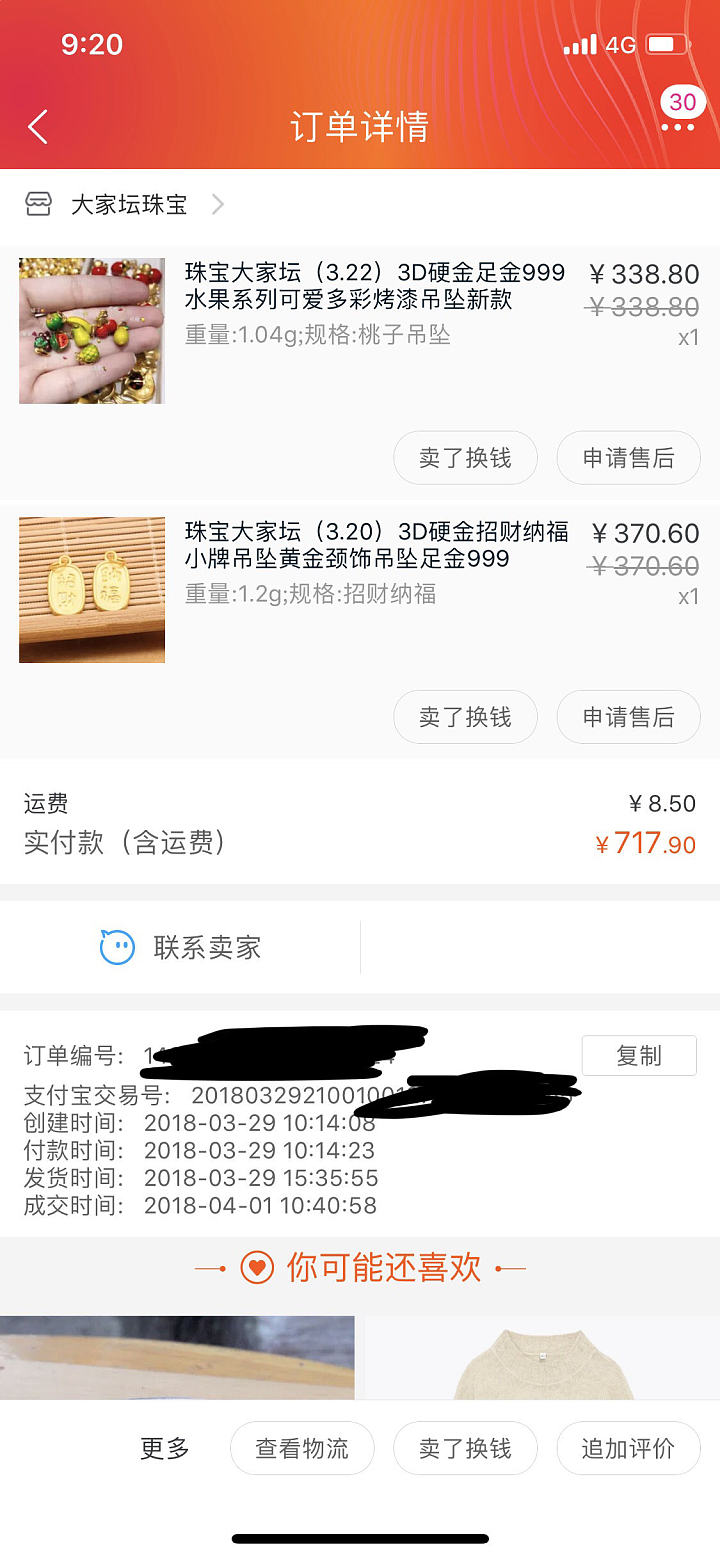This screenshot has height=1559, width=720.
Task: Open the 大家坛珠宝 store page
Action: 128,205
